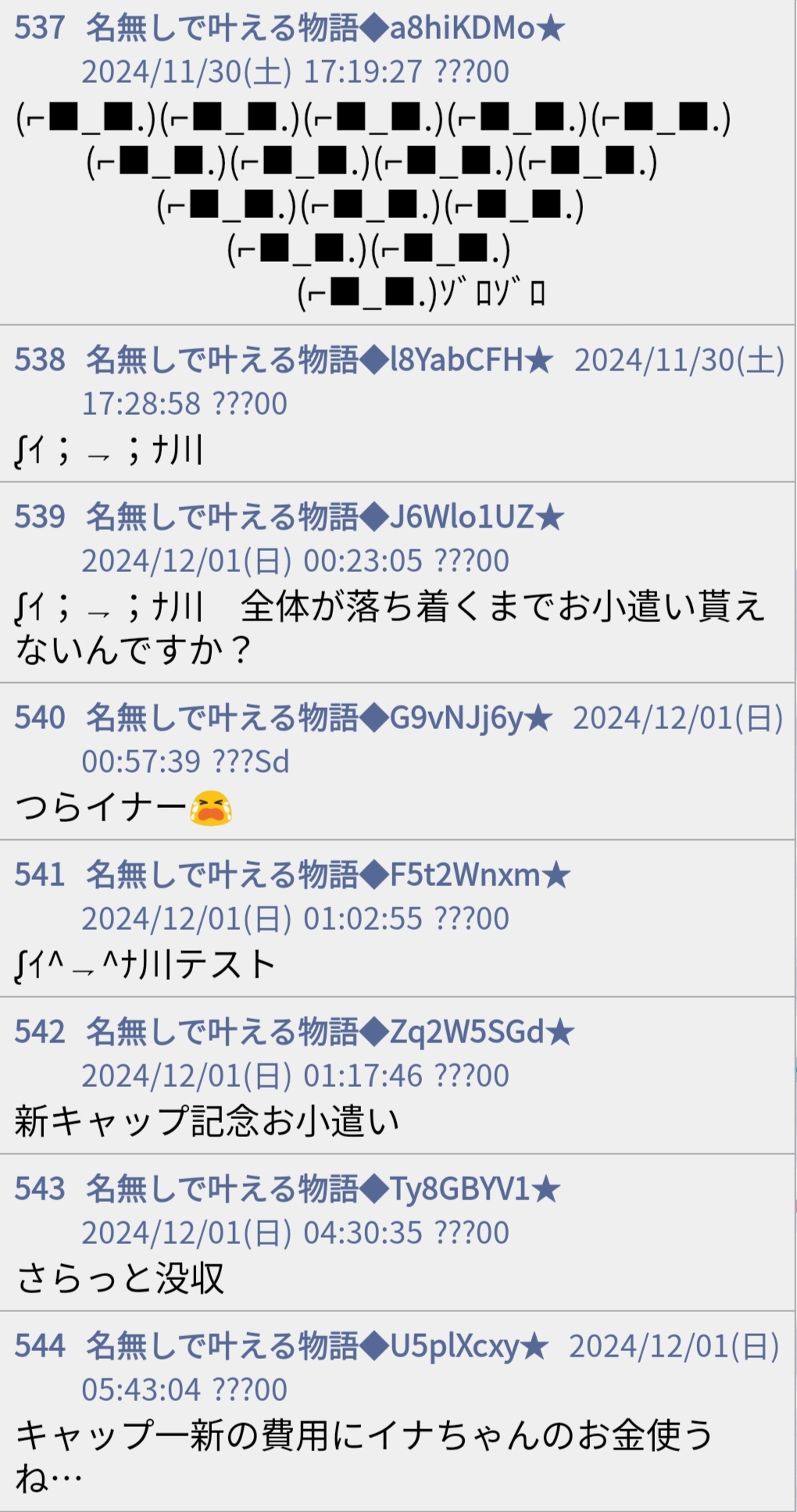Image resolution: width=797 pixels, height=1512 pixels.
Task: Open post number 543 options
Action: (40, 1189)
